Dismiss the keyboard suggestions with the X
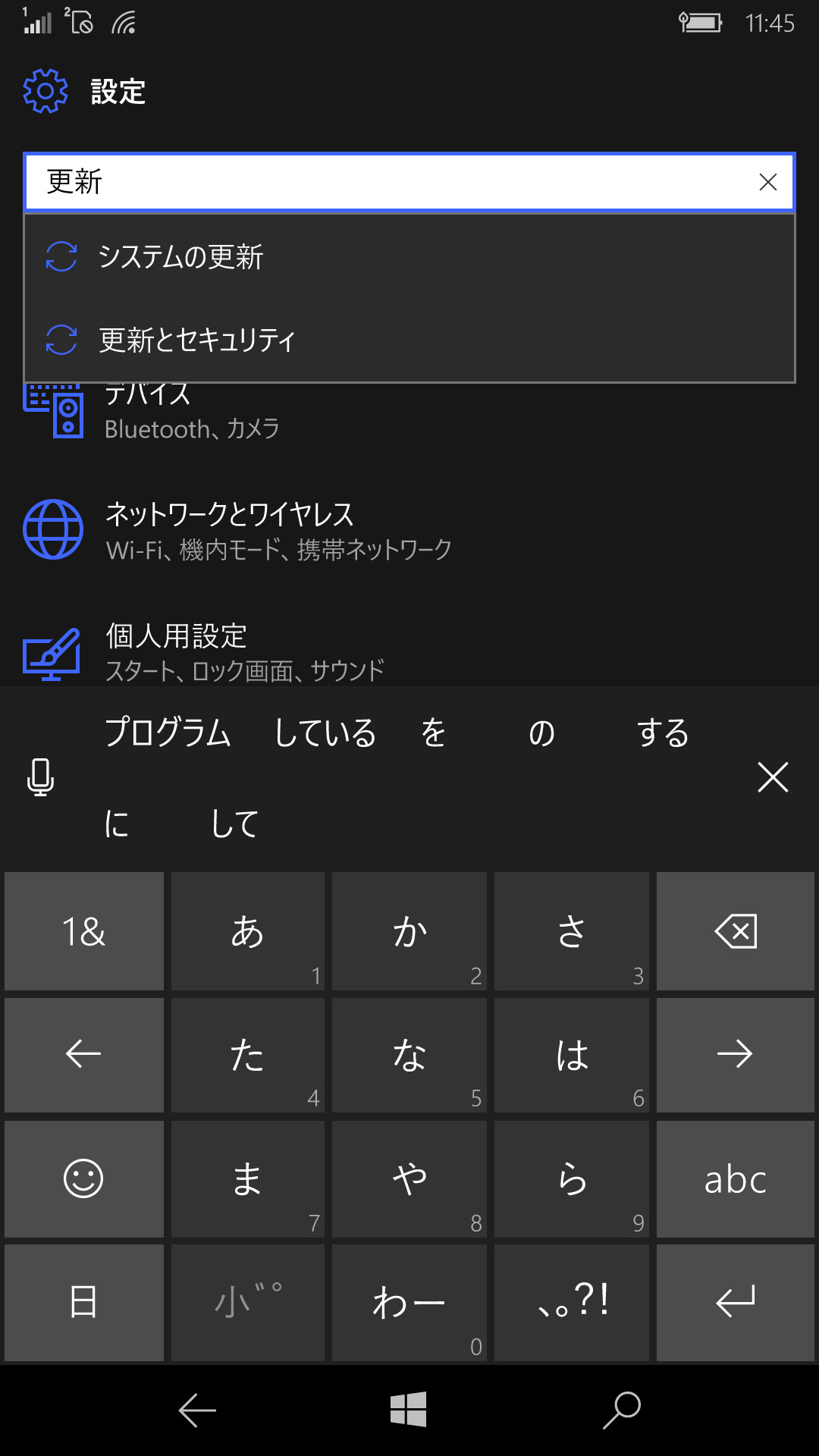This screenshot has height=1456, width=819. click(773, 777)
